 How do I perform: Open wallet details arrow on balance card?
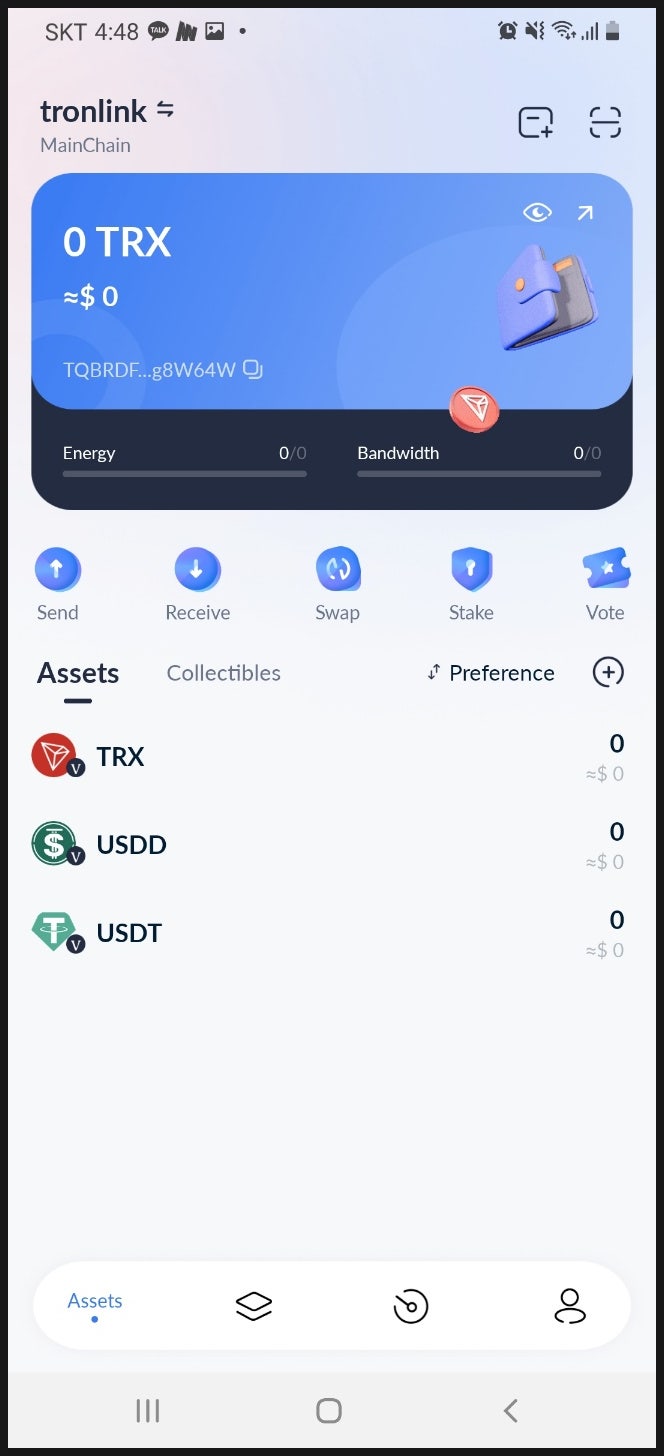(585, 212)
